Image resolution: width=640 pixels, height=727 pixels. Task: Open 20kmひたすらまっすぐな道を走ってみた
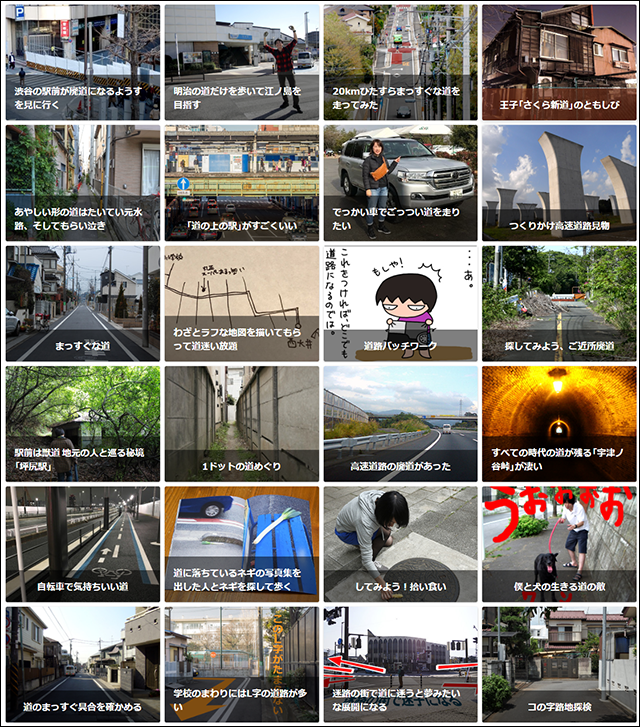point(400,62)
